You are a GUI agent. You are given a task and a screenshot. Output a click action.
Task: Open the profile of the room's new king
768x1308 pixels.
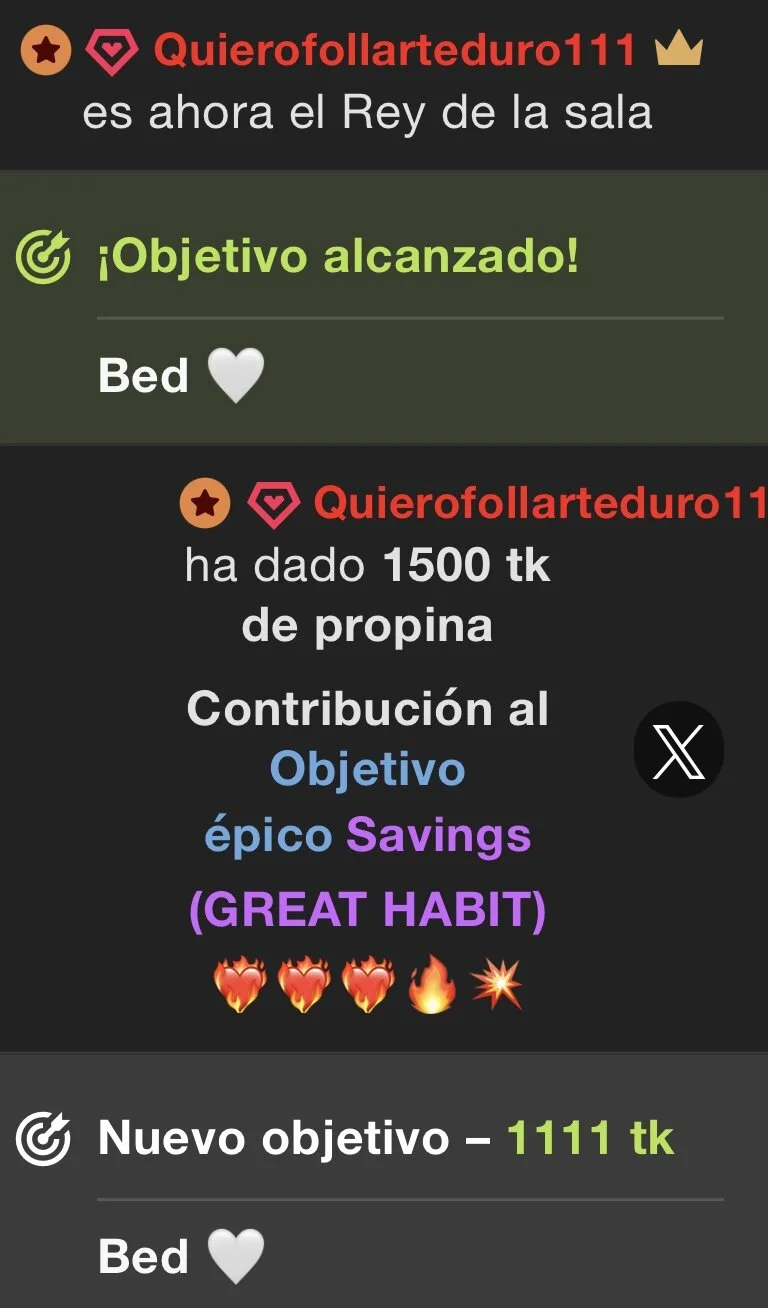395,50
